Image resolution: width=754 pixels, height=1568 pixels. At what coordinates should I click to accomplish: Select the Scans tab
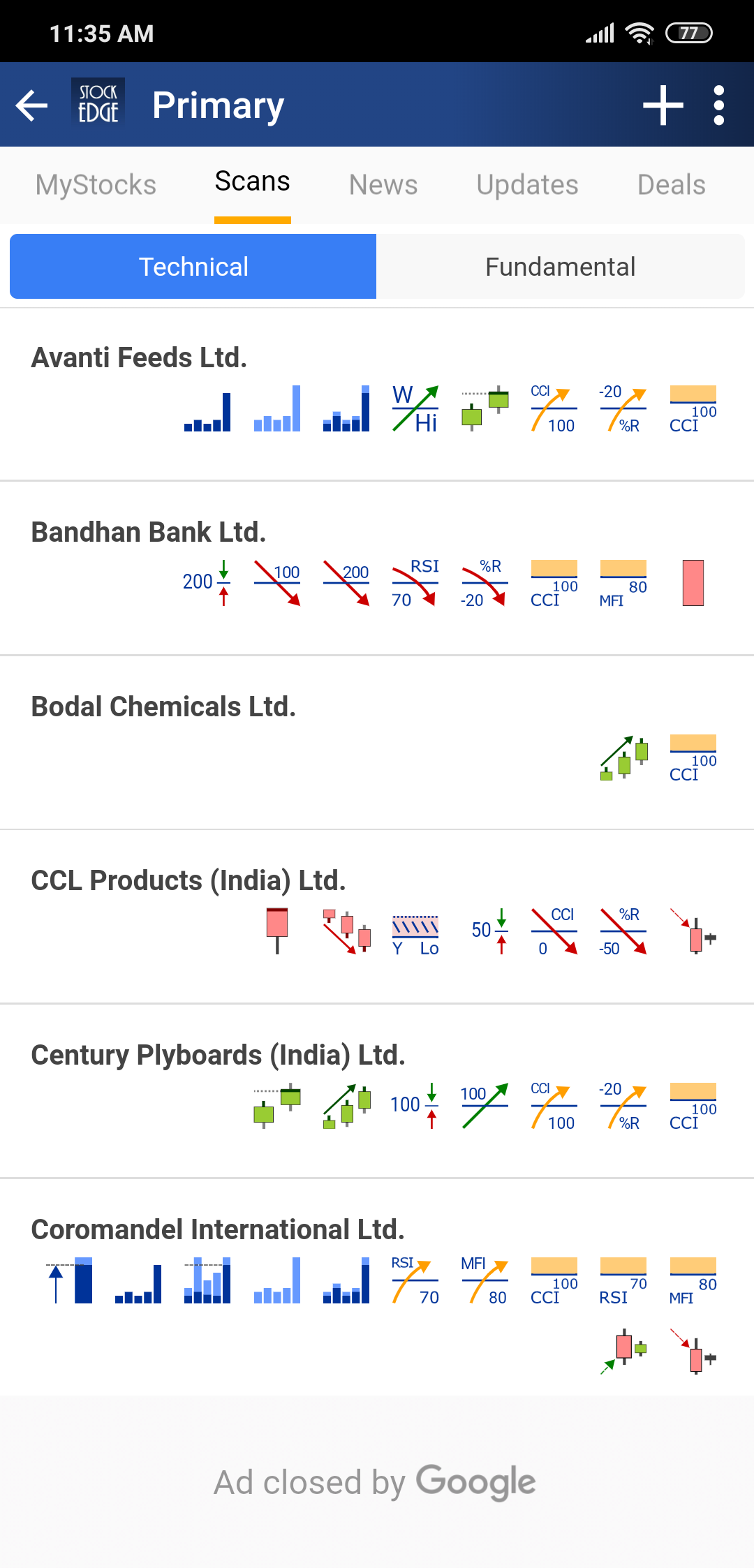point(252,182)
